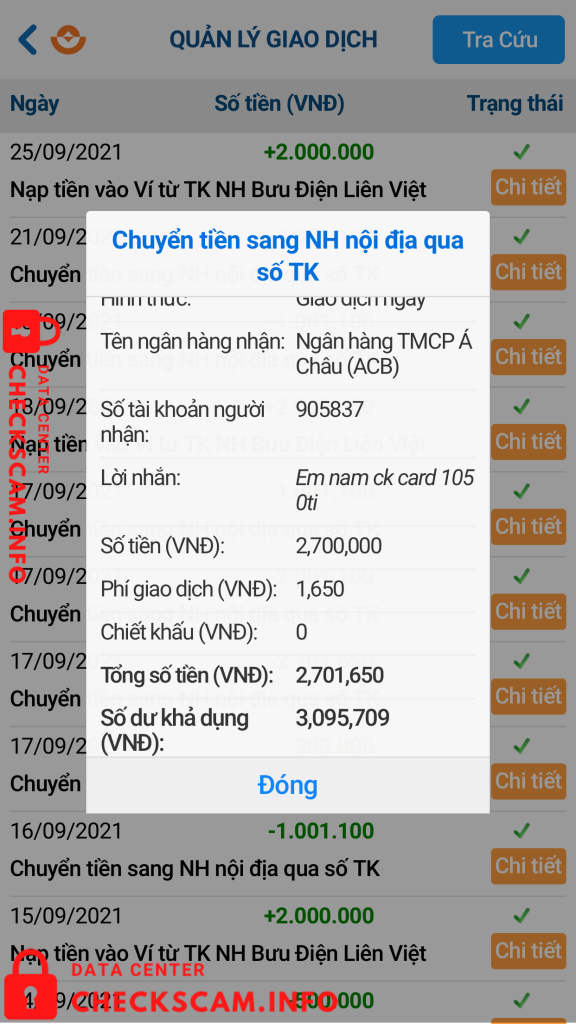Go back using the header arrow

[27, 40]
